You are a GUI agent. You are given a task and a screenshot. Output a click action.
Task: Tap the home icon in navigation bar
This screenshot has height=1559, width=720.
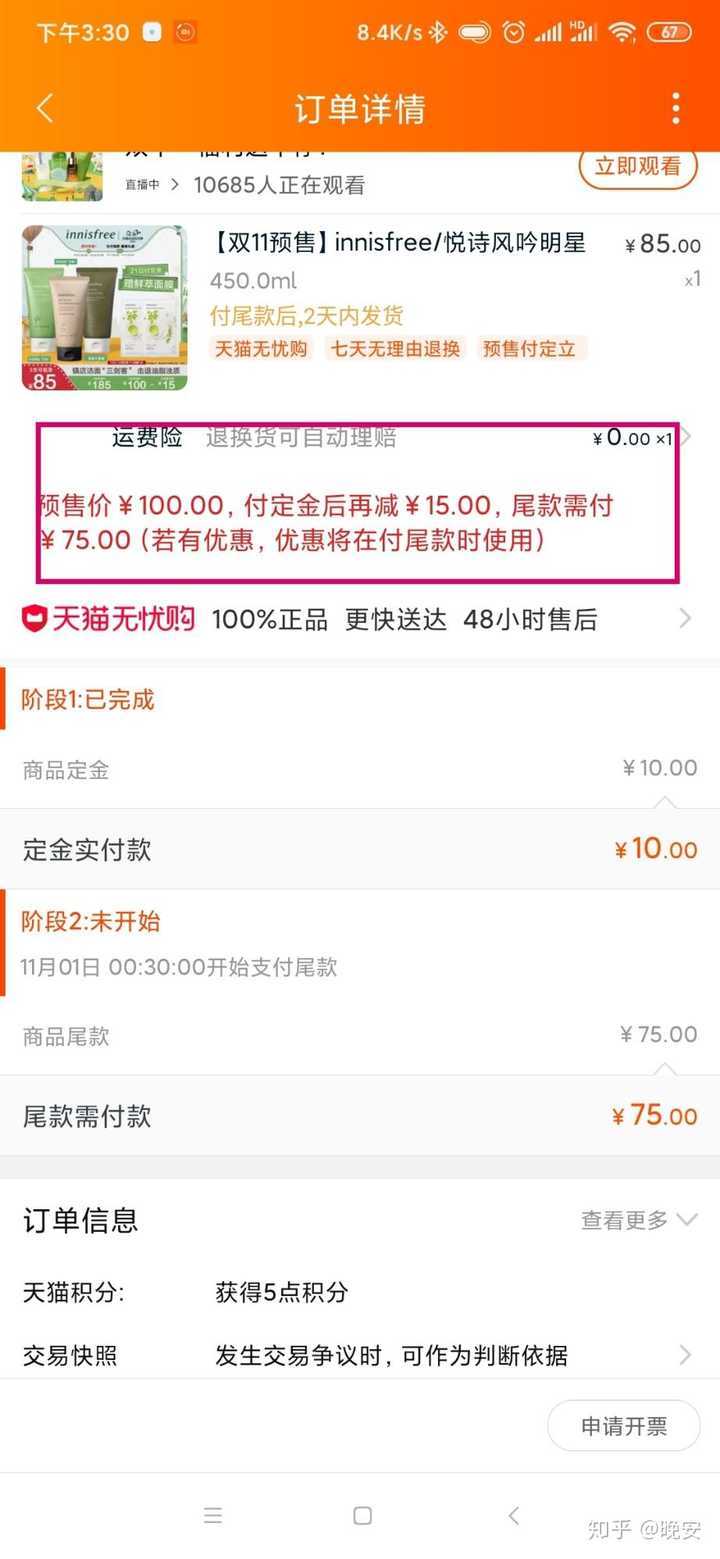click(362, 1515)
